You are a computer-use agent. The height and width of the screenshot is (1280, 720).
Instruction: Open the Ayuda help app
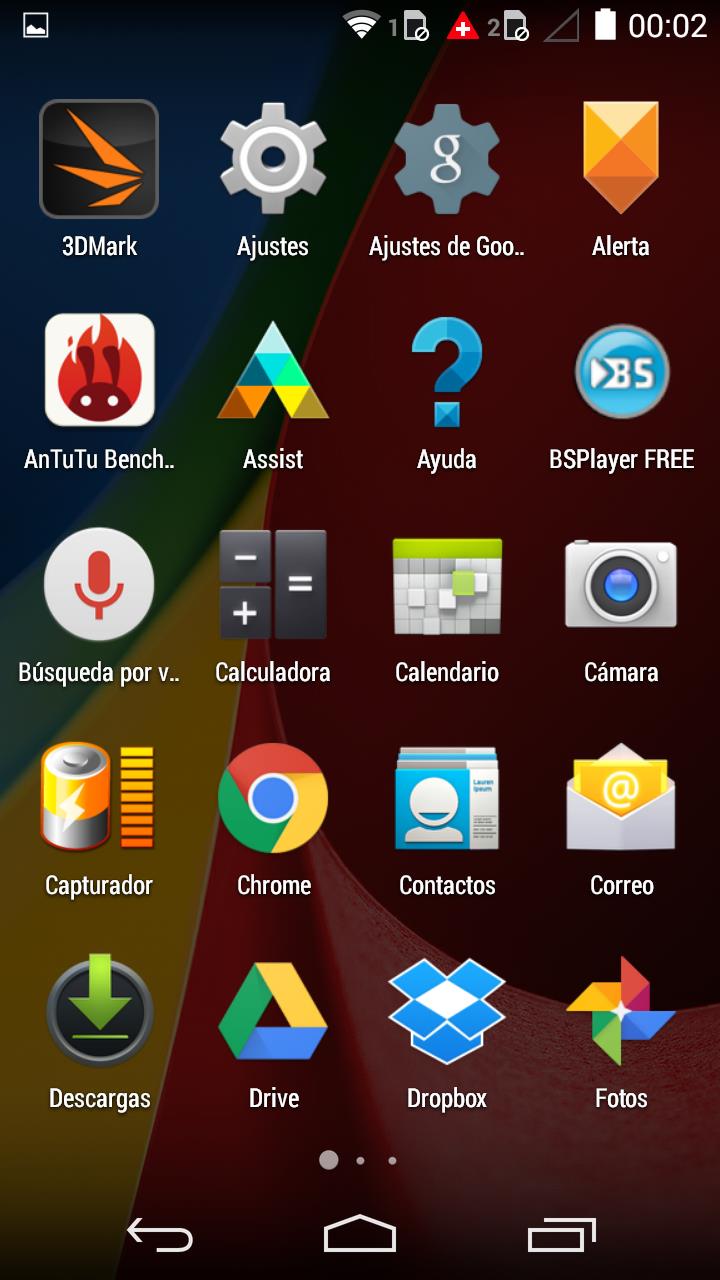point(446,372)
